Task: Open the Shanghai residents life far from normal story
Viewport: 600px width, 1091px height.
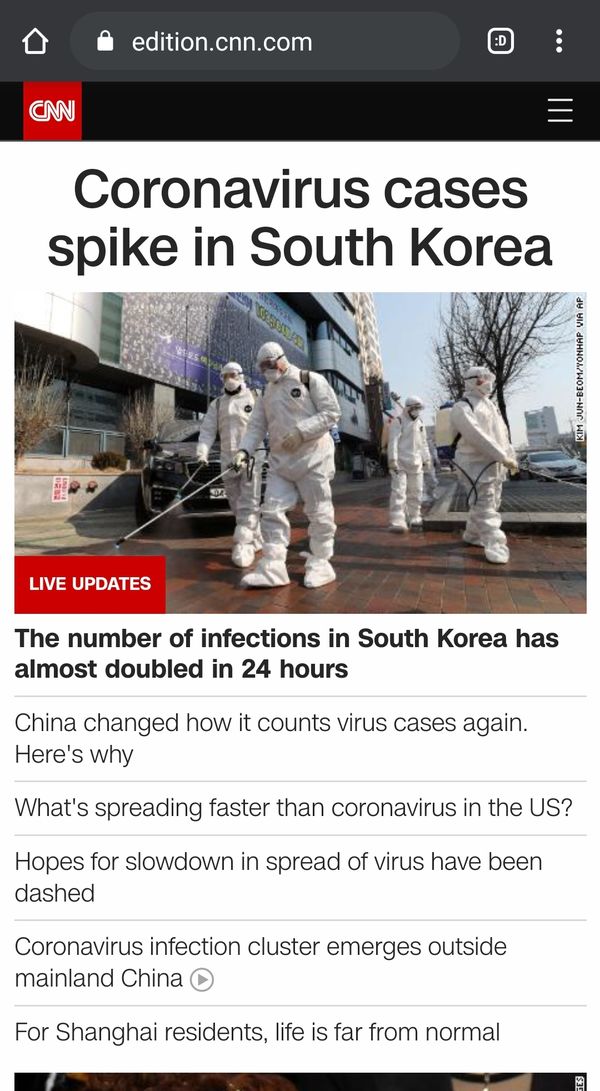Action: pos(257,1031)
